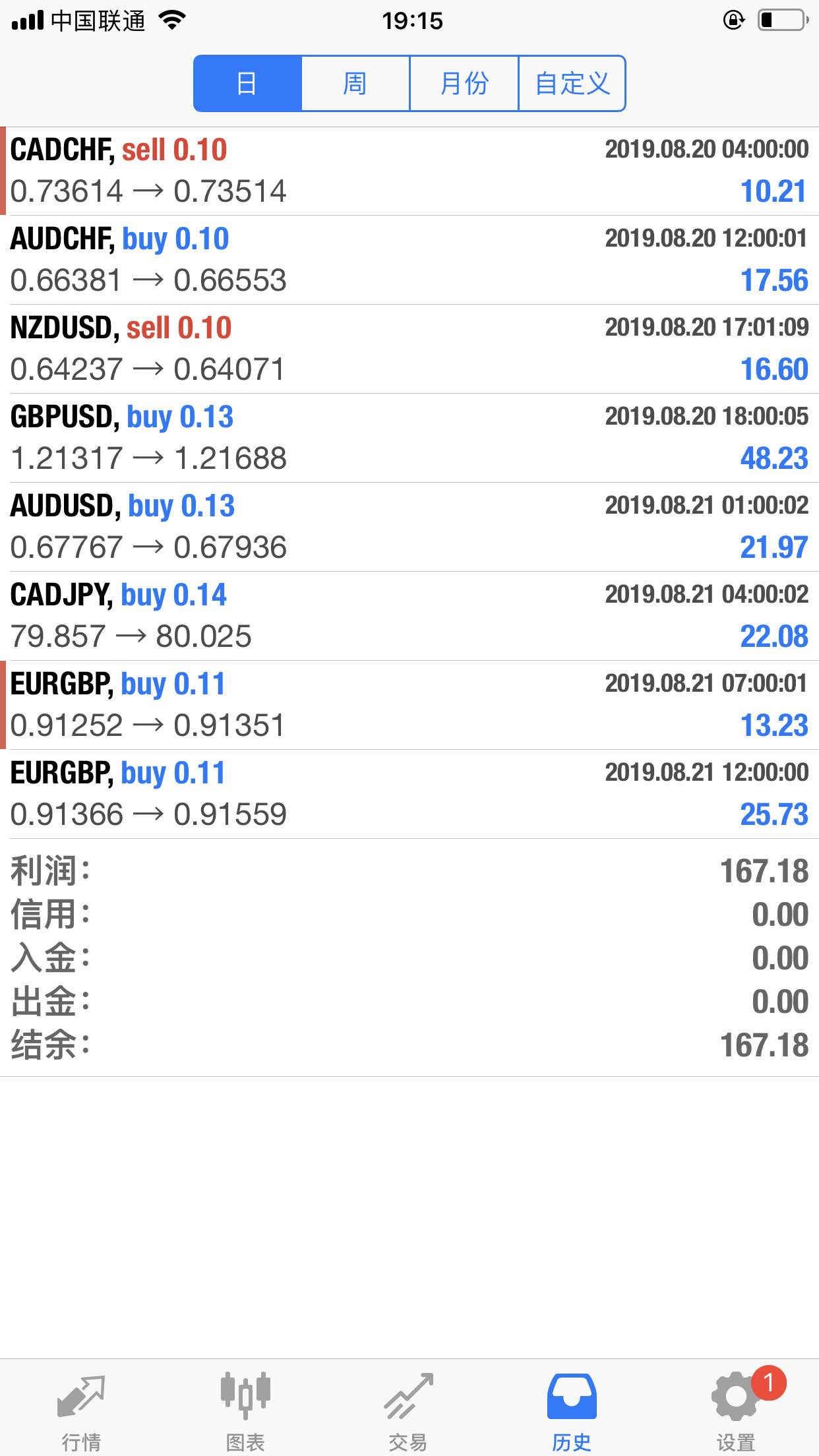The width and height of the screenshot is (819, 1456).
Task: Open the CADJPY buy 0.14 trade
Action: pos(409,617)
